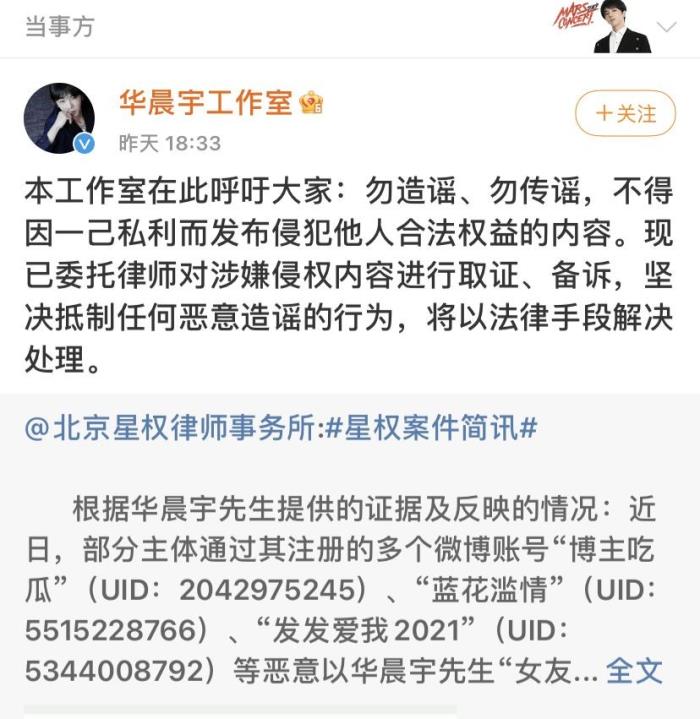
Task: Open @北京星权律师事务所 mention link
Action: click(173, 429)
